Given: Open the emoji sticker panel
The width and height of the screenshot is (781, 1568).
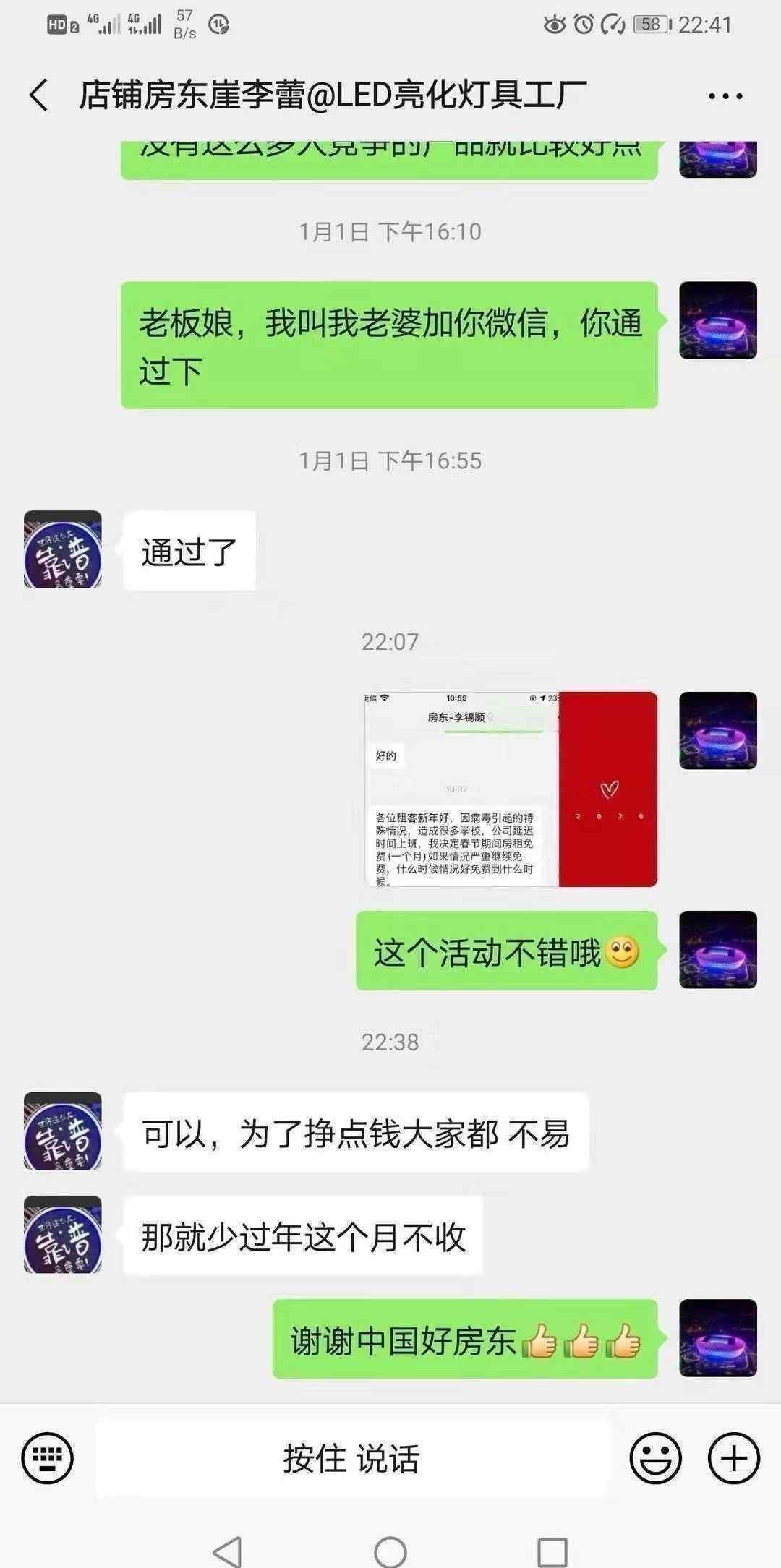Looking at the screenshot, I should coord(656,1458).
